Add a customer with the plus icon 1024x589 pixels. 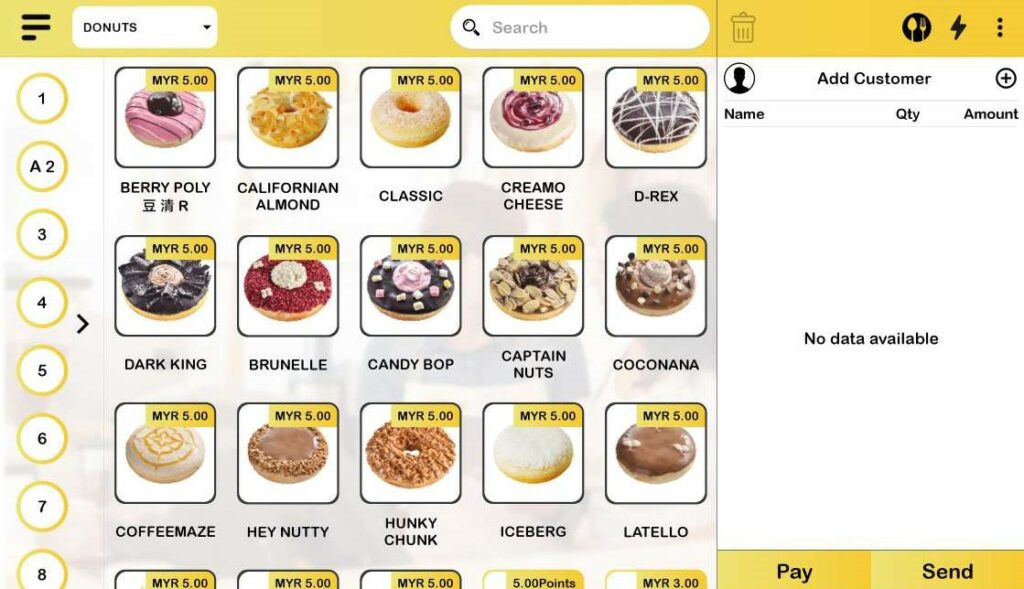(x=1005, y=78)
